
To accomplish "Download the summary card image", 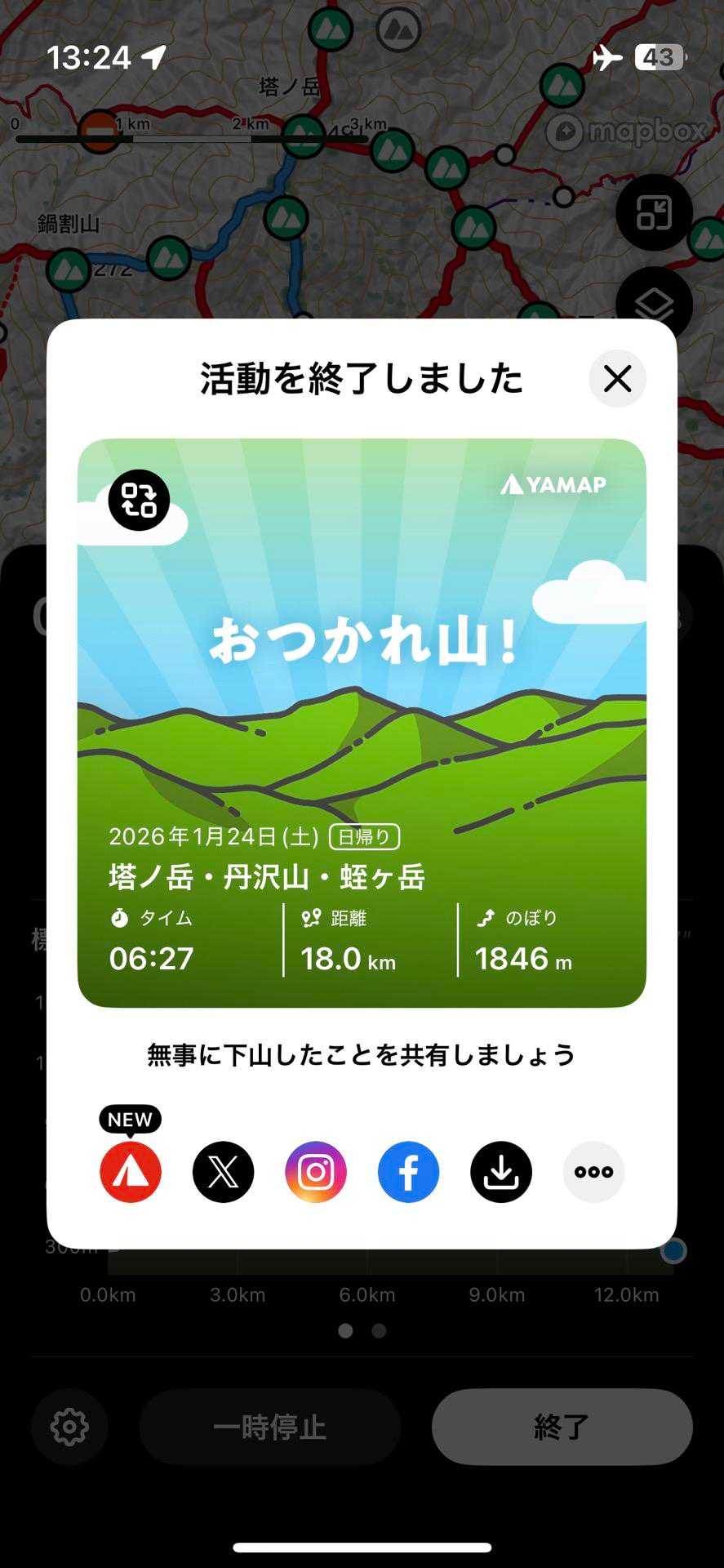I will coord(501,1171).
